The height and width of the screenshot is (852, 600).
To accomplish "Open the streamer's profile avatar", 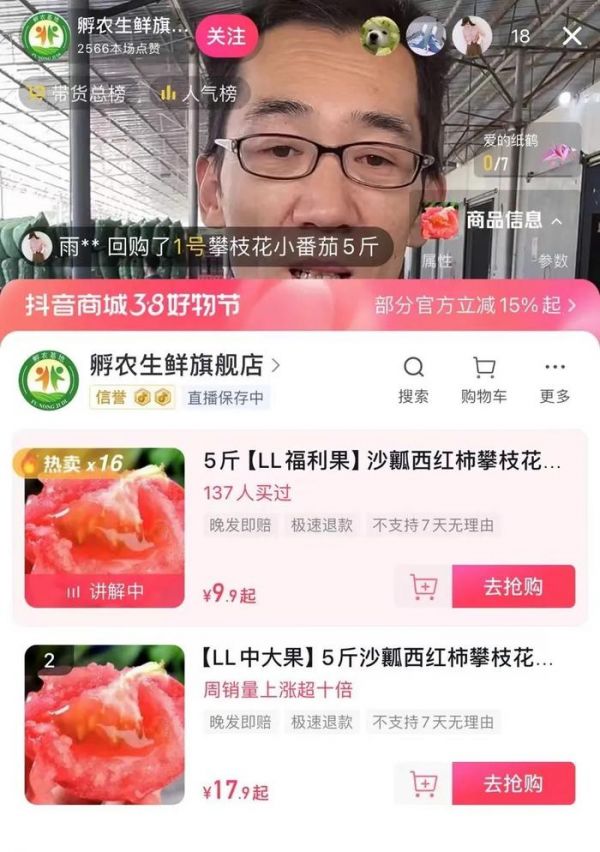I will coord(44,37).
